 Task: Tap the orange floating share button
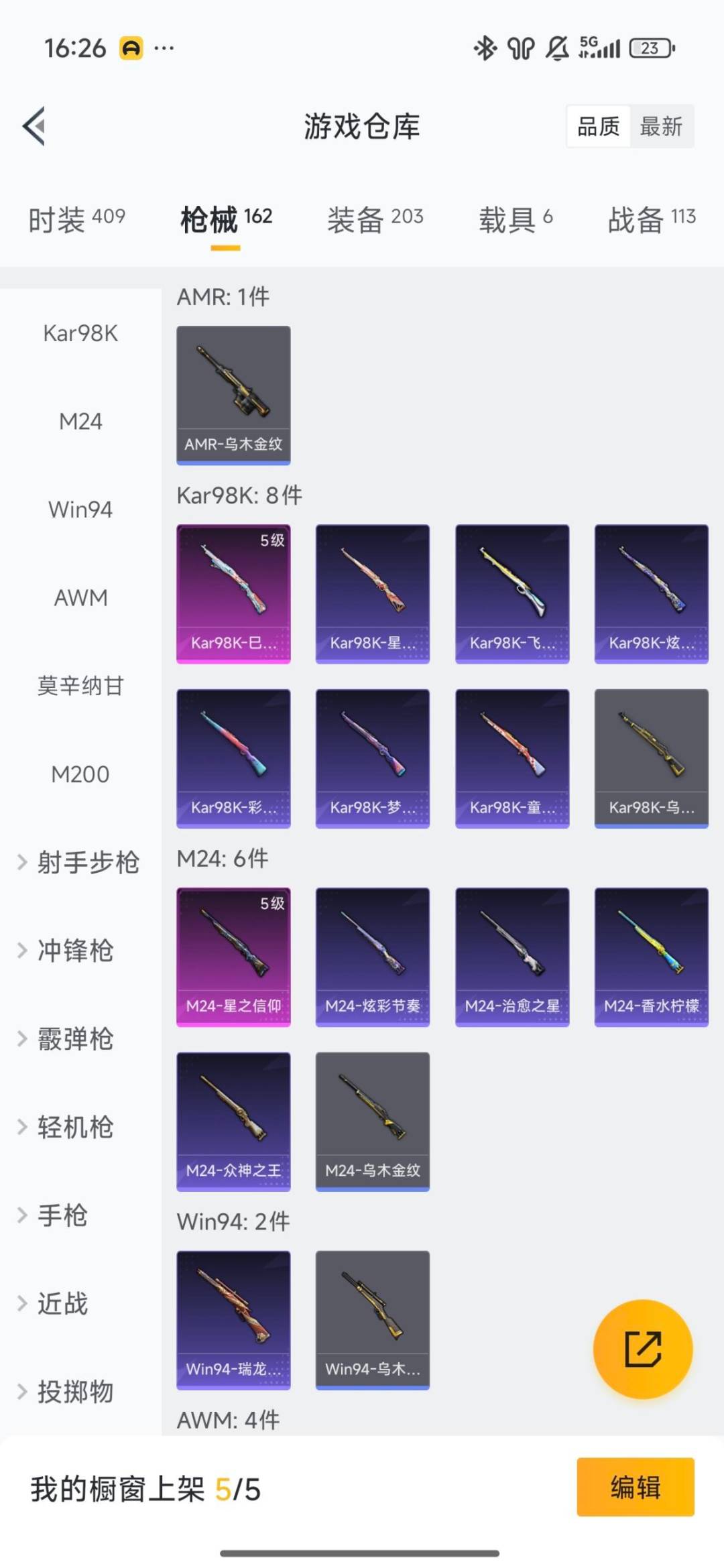pyautogui.click(x=642, y=1349)
